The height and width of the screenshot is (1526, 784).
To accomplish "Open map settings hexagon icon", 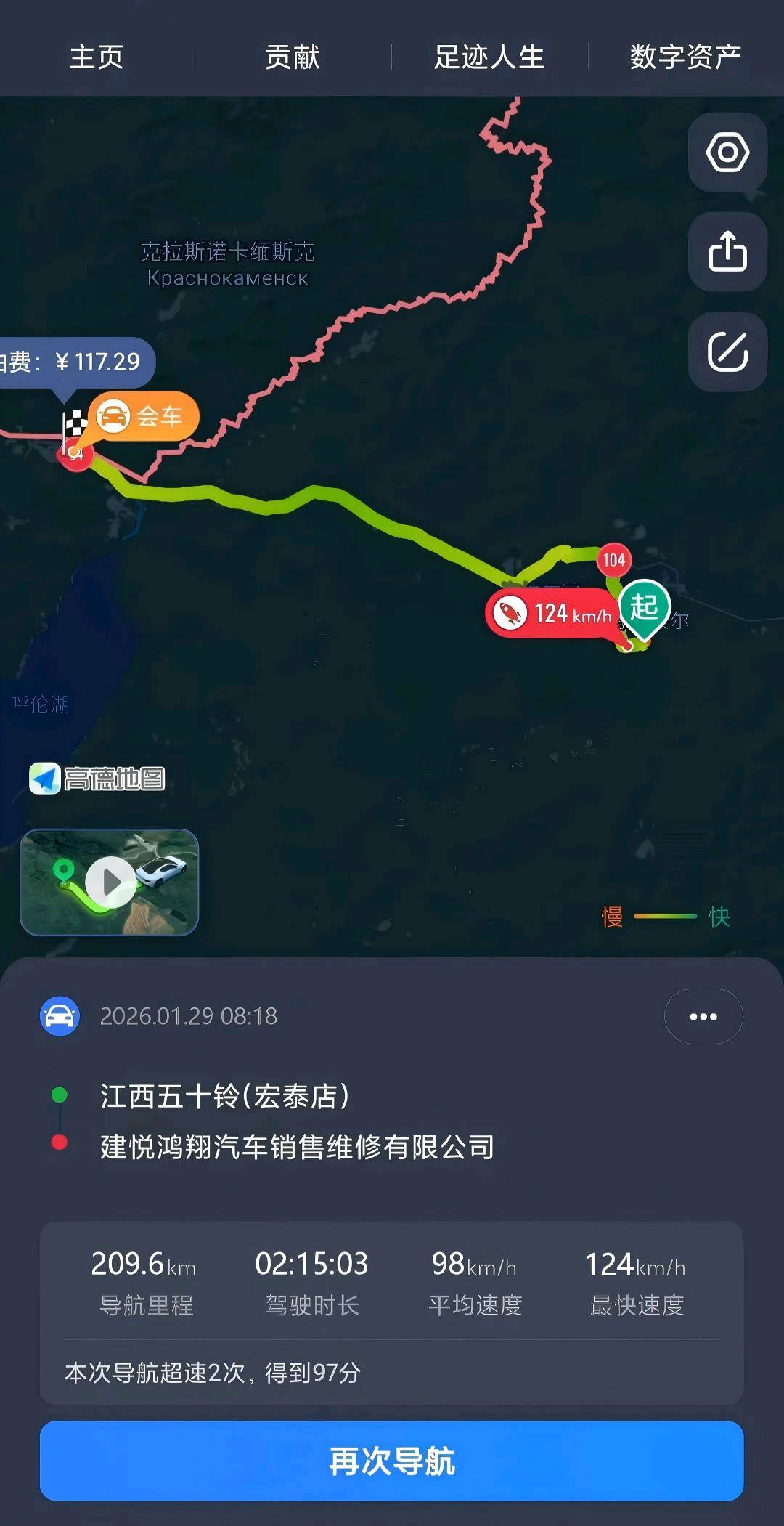I will [727, 153].
